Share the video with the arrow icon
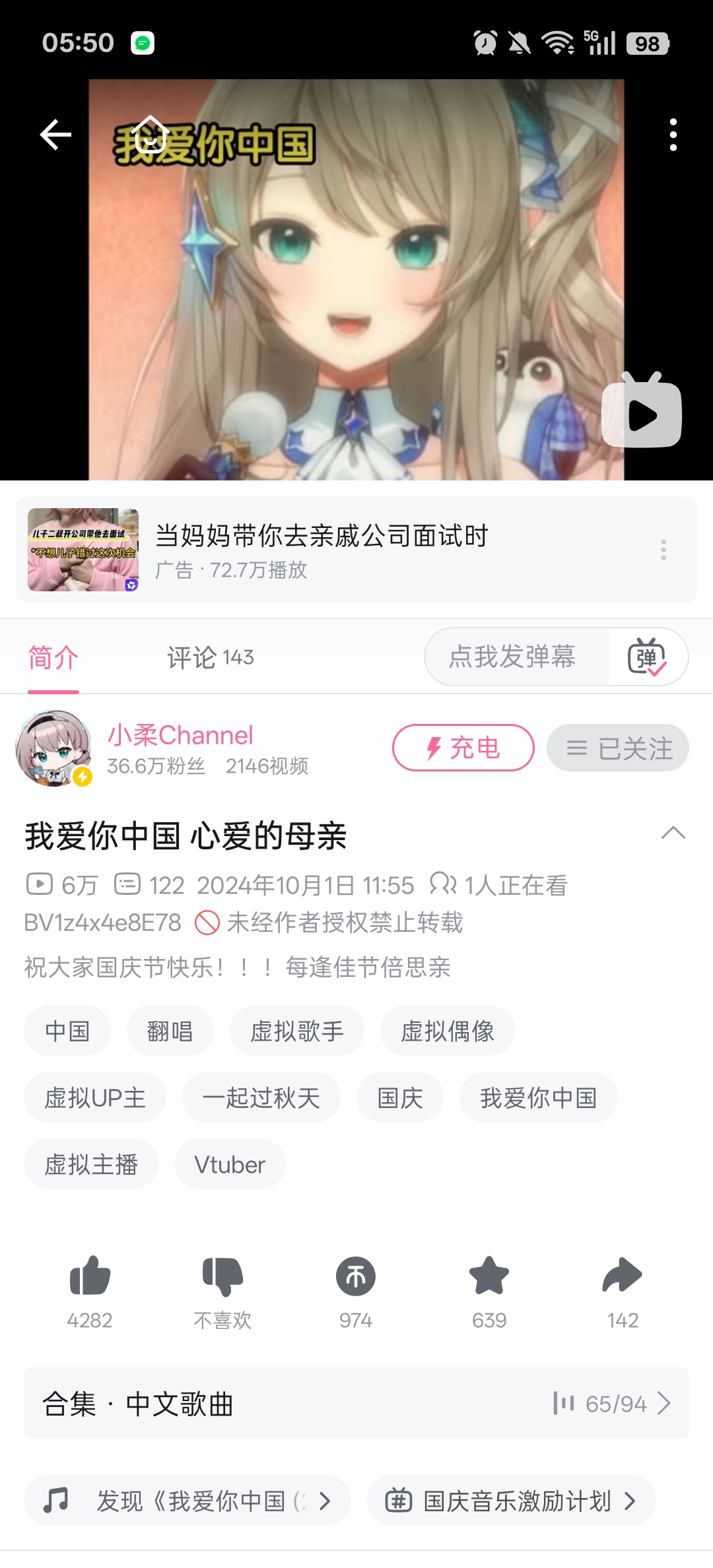This screenshot has height=1568, width=713. tap(623, 1276)
